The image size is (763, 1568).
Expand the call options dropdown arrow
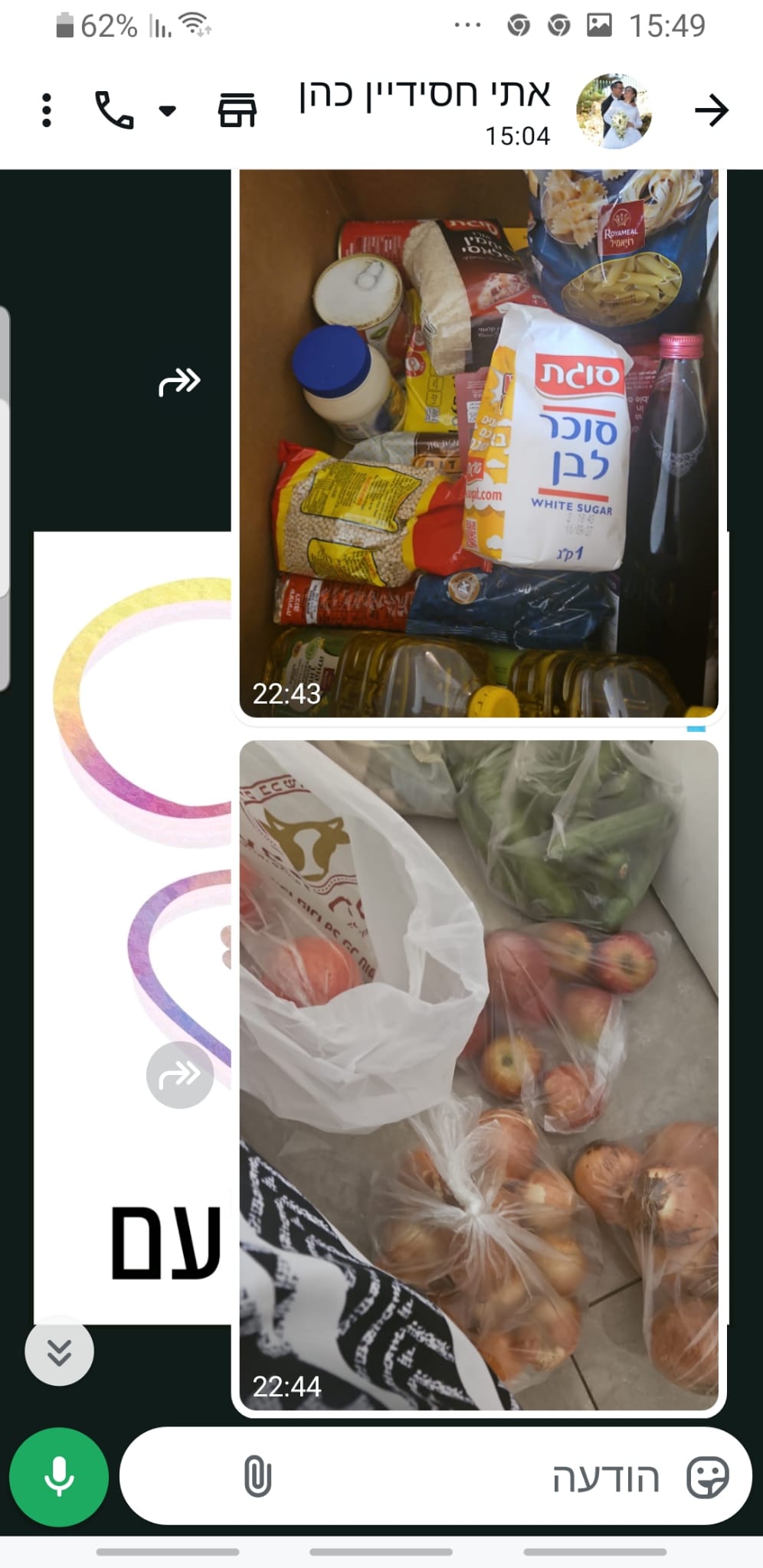pyautogui.click(x=168, y=111)
